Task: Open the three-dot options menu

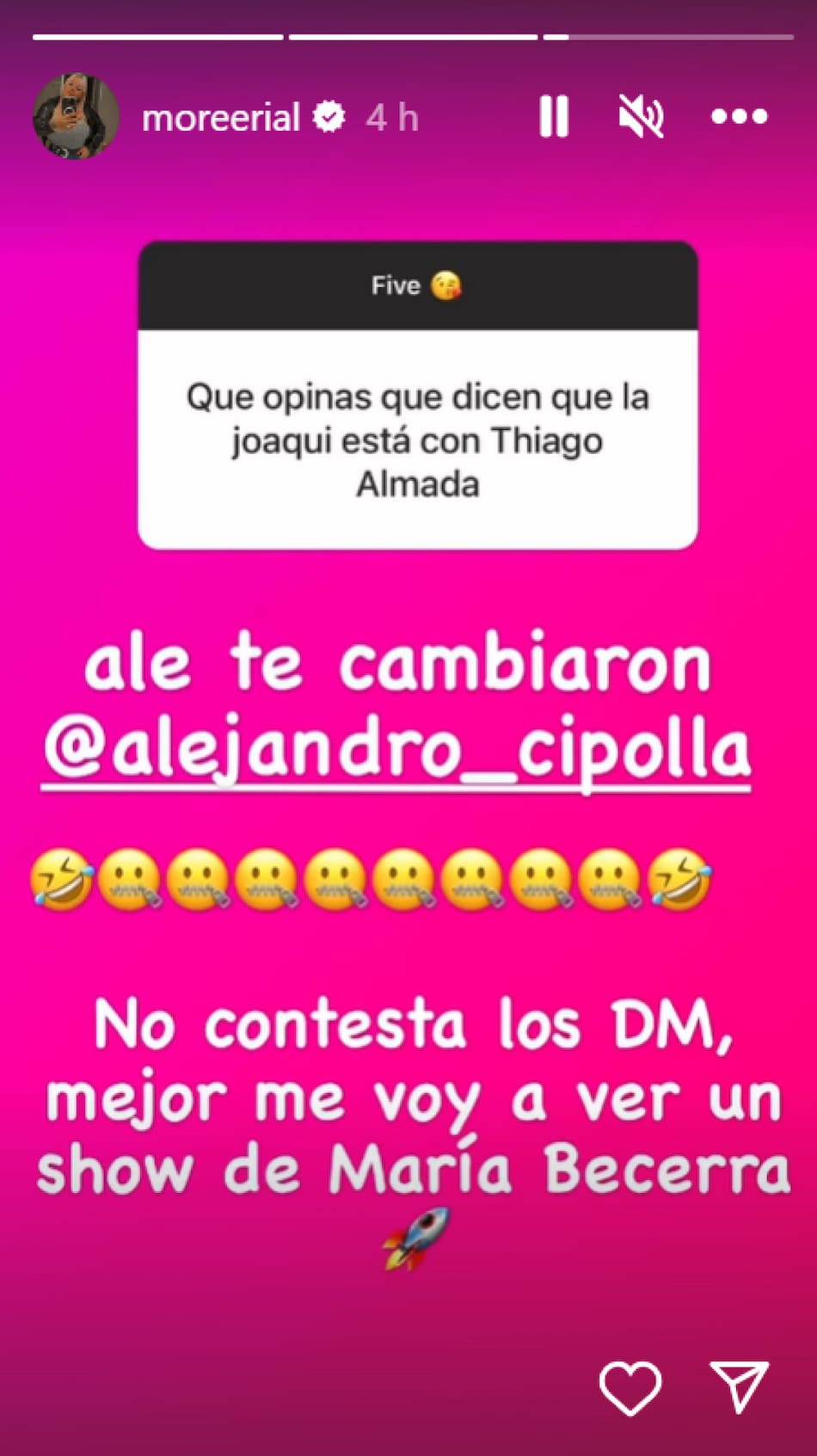Action: coord(739,116)
